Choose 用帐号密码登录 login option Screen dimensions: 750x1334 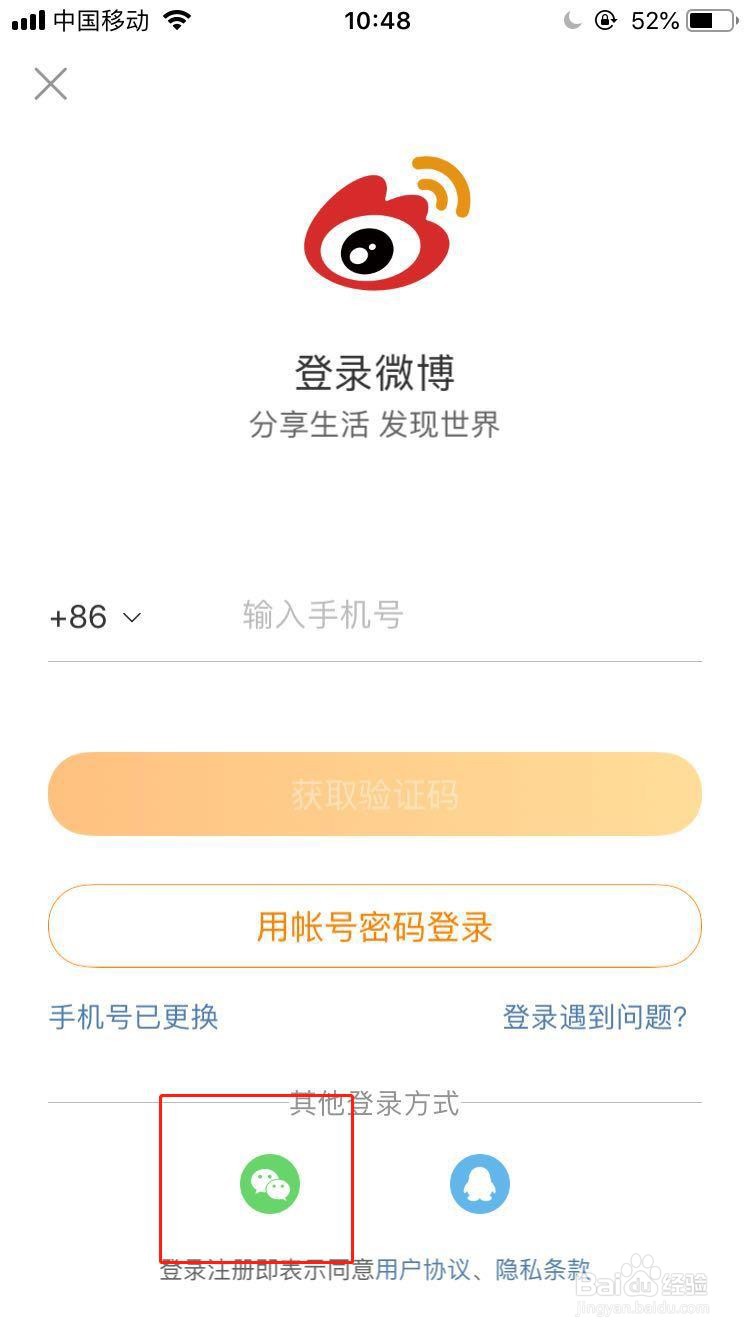(375, 927)
